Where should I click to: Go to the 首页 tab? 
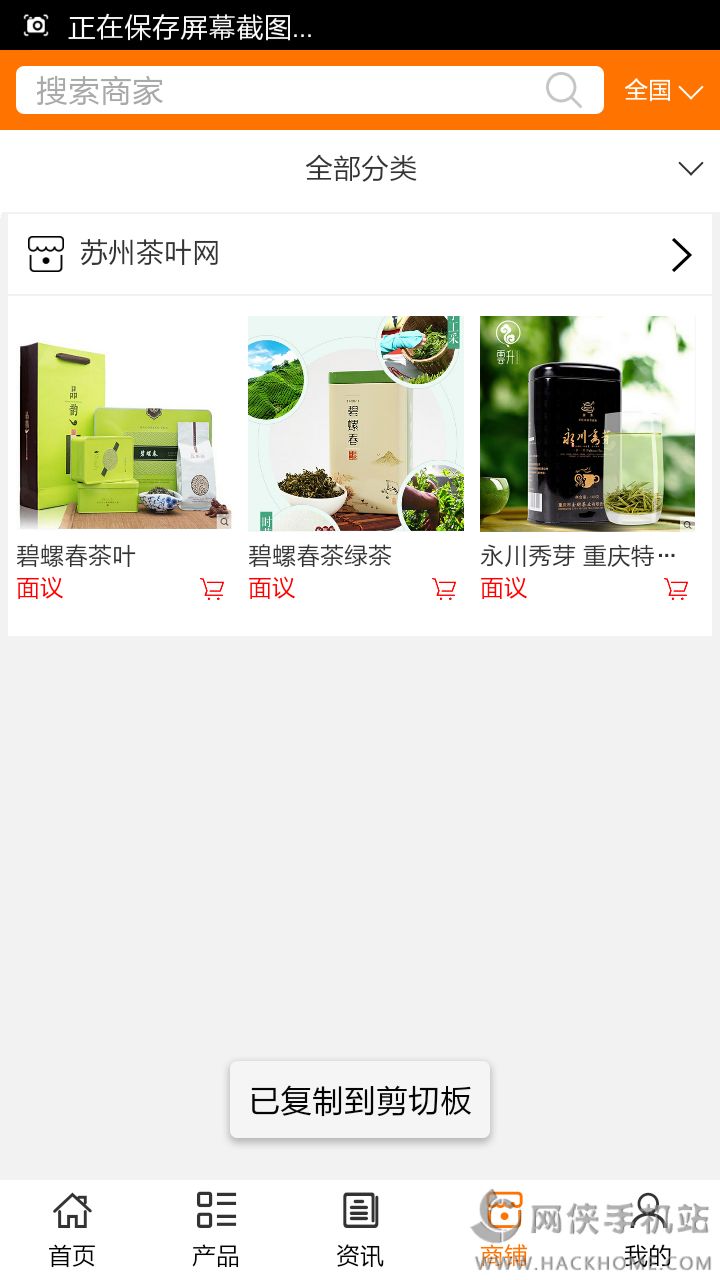click(x=72, y=1229)
